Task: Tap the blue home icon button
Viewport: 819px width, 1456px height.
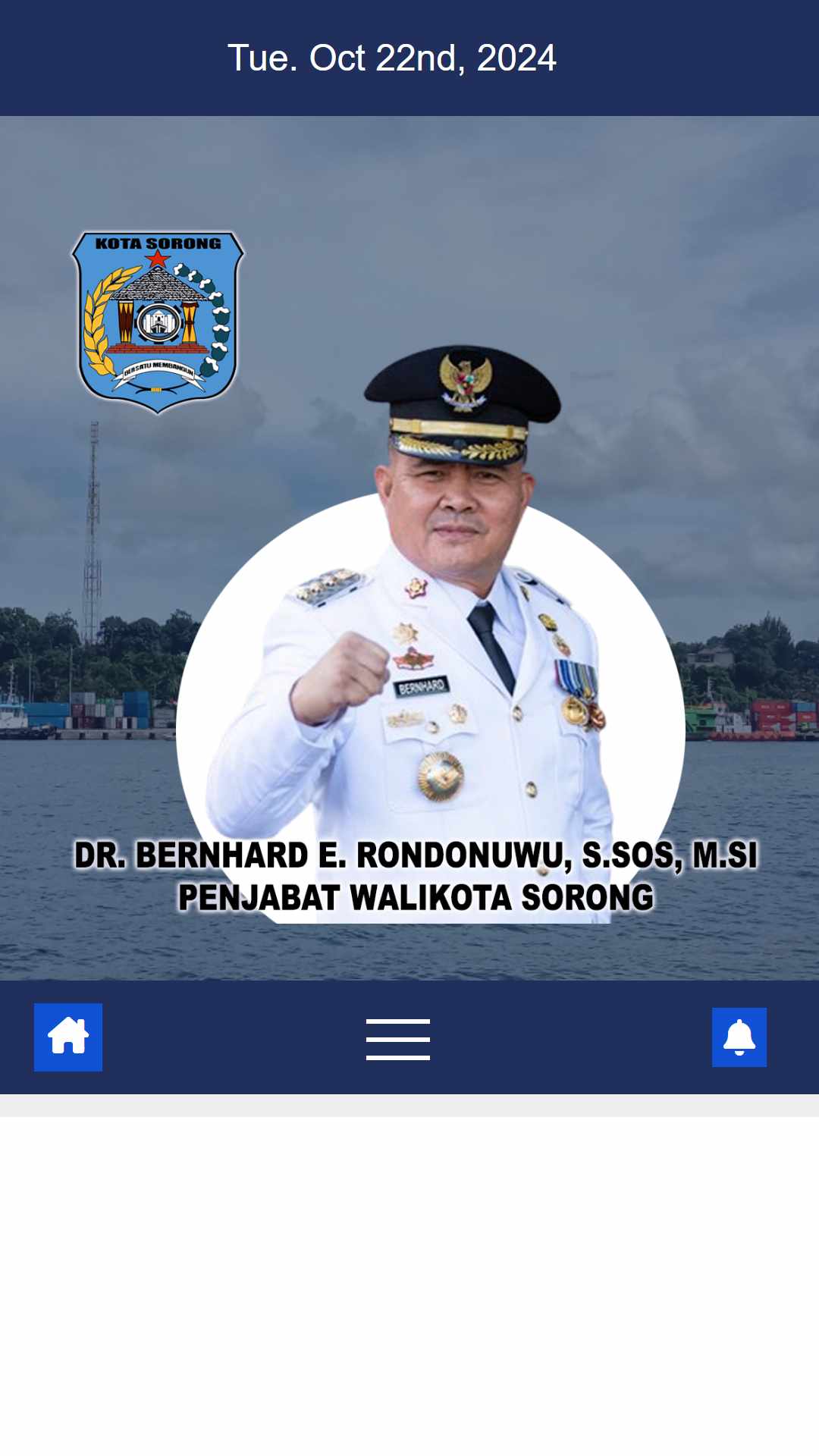Action: point(68,1037)
